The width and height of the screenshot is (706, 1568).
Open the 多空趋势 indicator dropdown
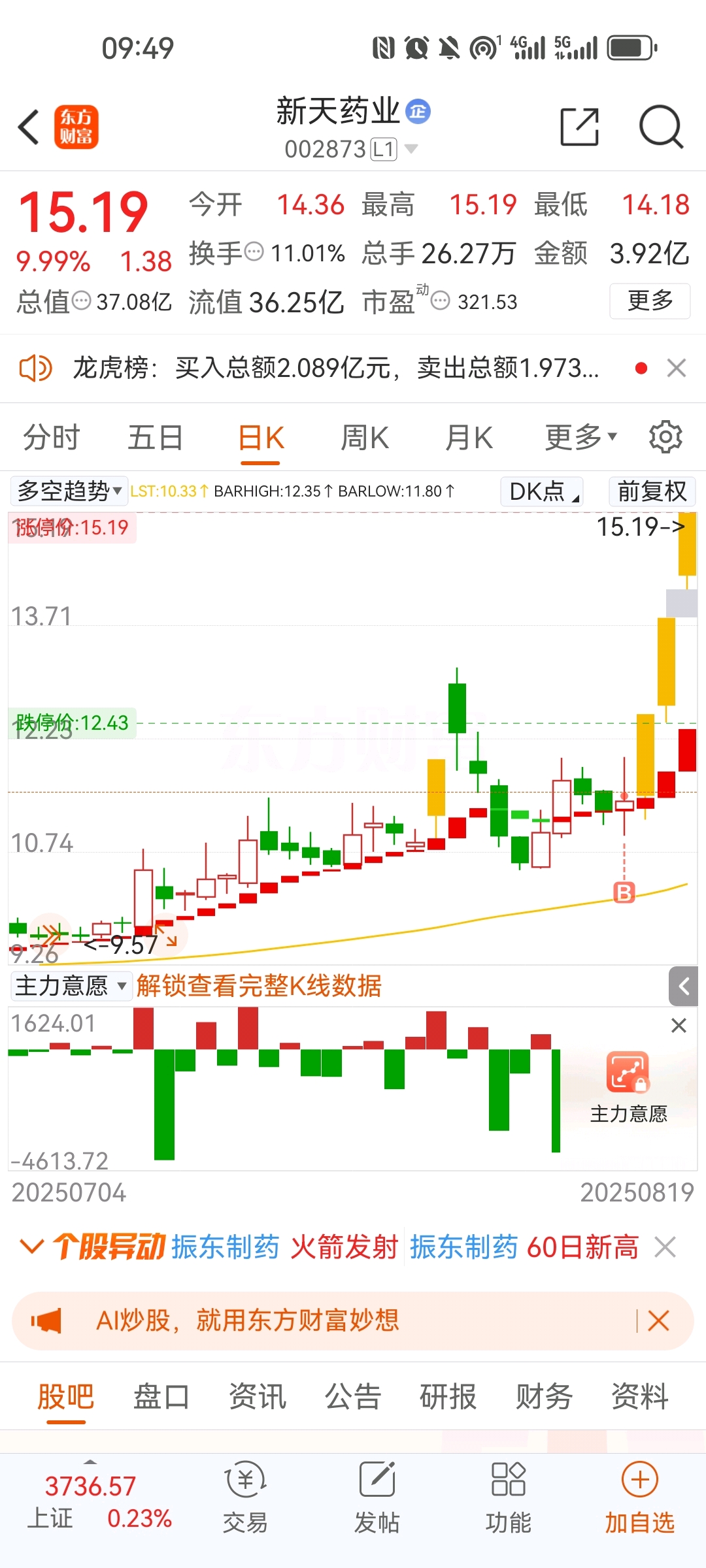click(69, 491)
